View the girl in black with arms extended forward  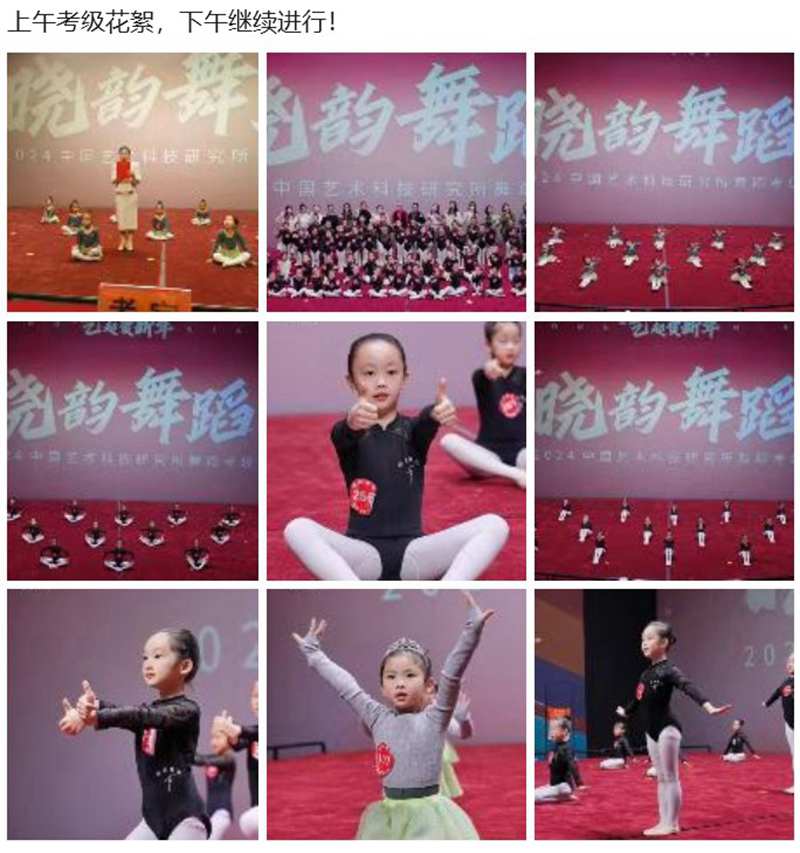tap(132, 714)
